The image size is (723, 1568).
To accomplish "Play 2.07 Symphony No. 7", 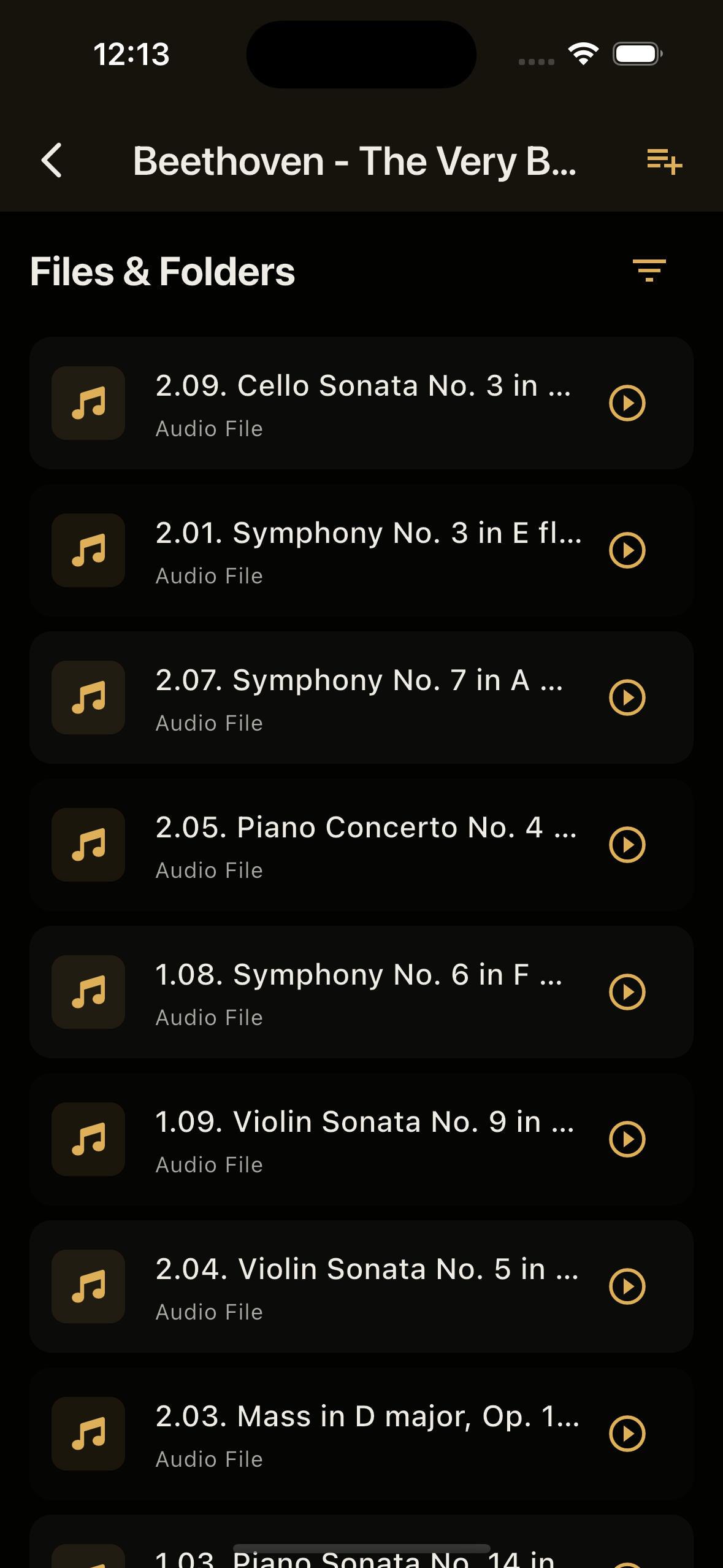I will pyautogui.click(x=627, y=698).
